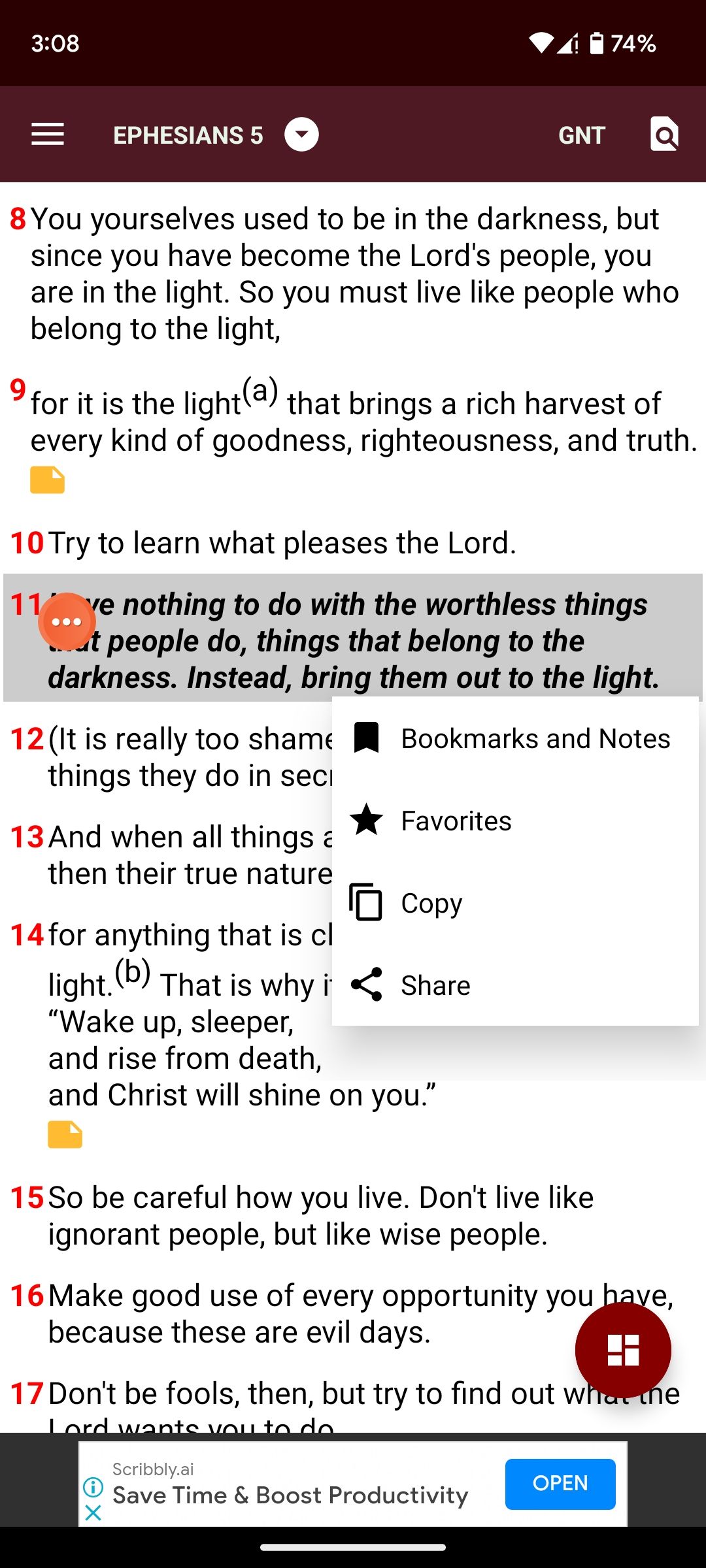The image size is (706, 1568).
Task: Change the GNT Bible version
Action: (x=581, y=135)
